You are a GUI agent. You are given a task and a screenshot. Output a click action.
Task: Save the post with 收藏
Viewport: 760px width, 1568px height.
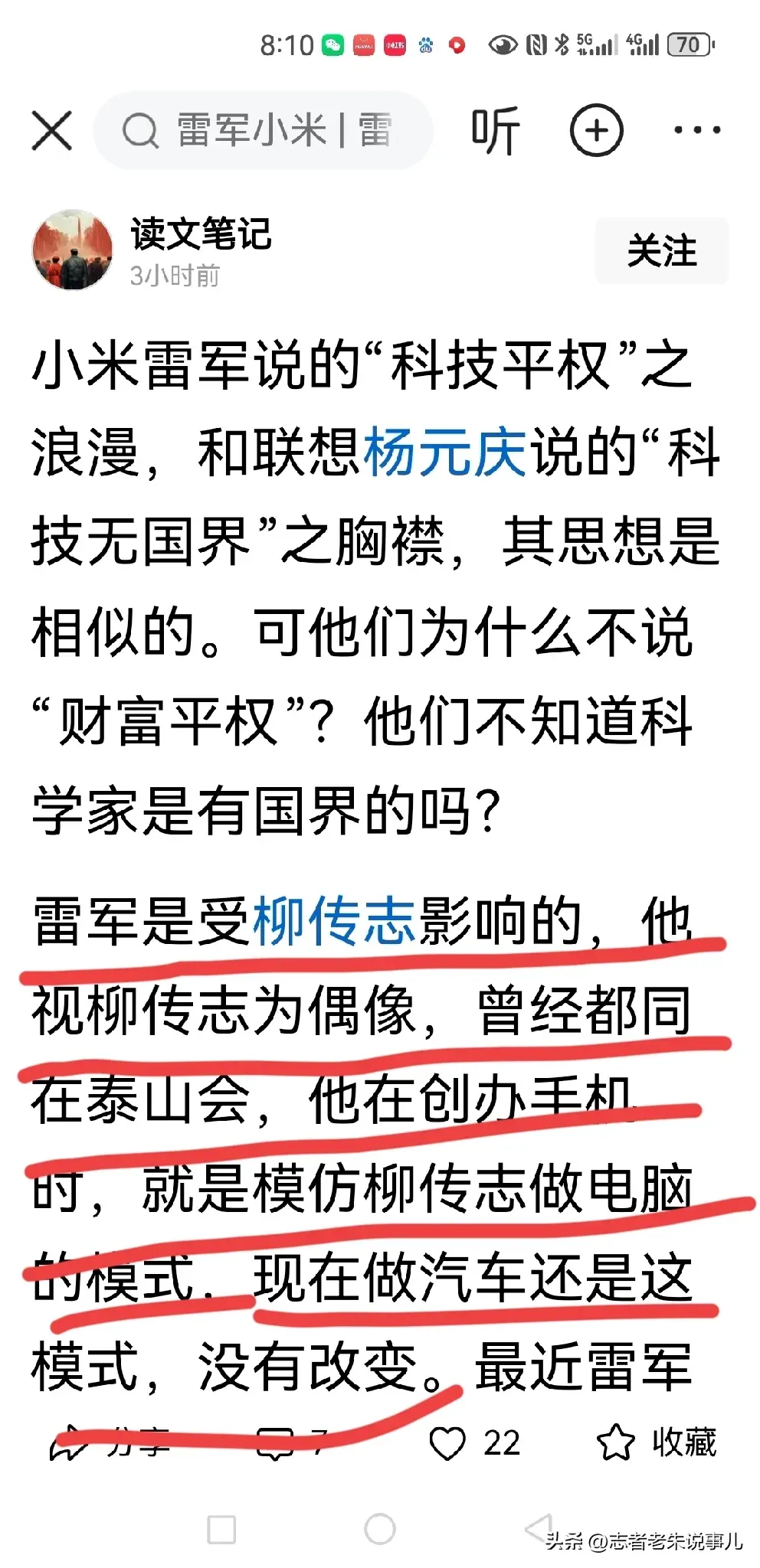[x=657, y=1442]
